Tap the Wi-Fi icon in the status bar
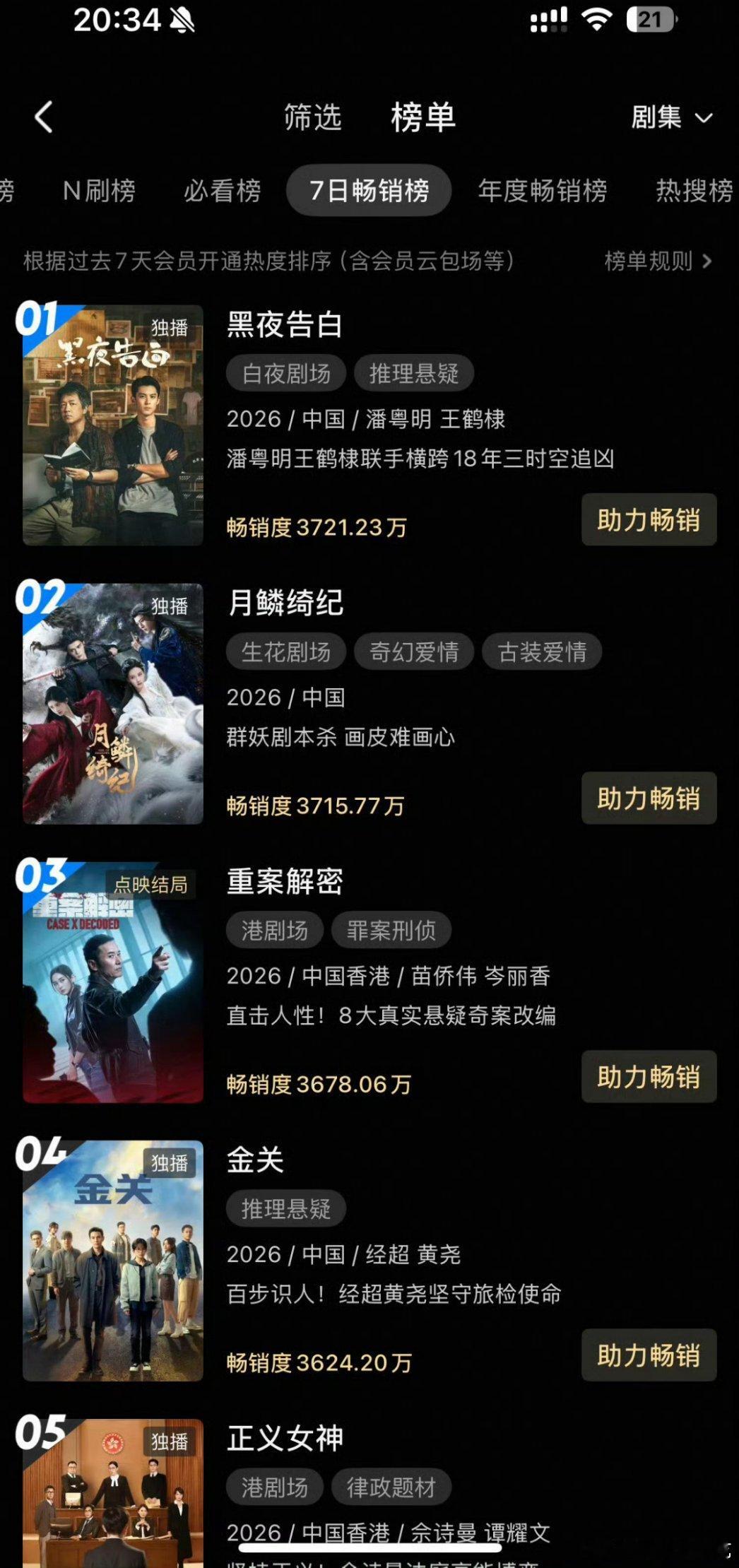This screenshot has width=739, height=1568. [x=596, y=21]
